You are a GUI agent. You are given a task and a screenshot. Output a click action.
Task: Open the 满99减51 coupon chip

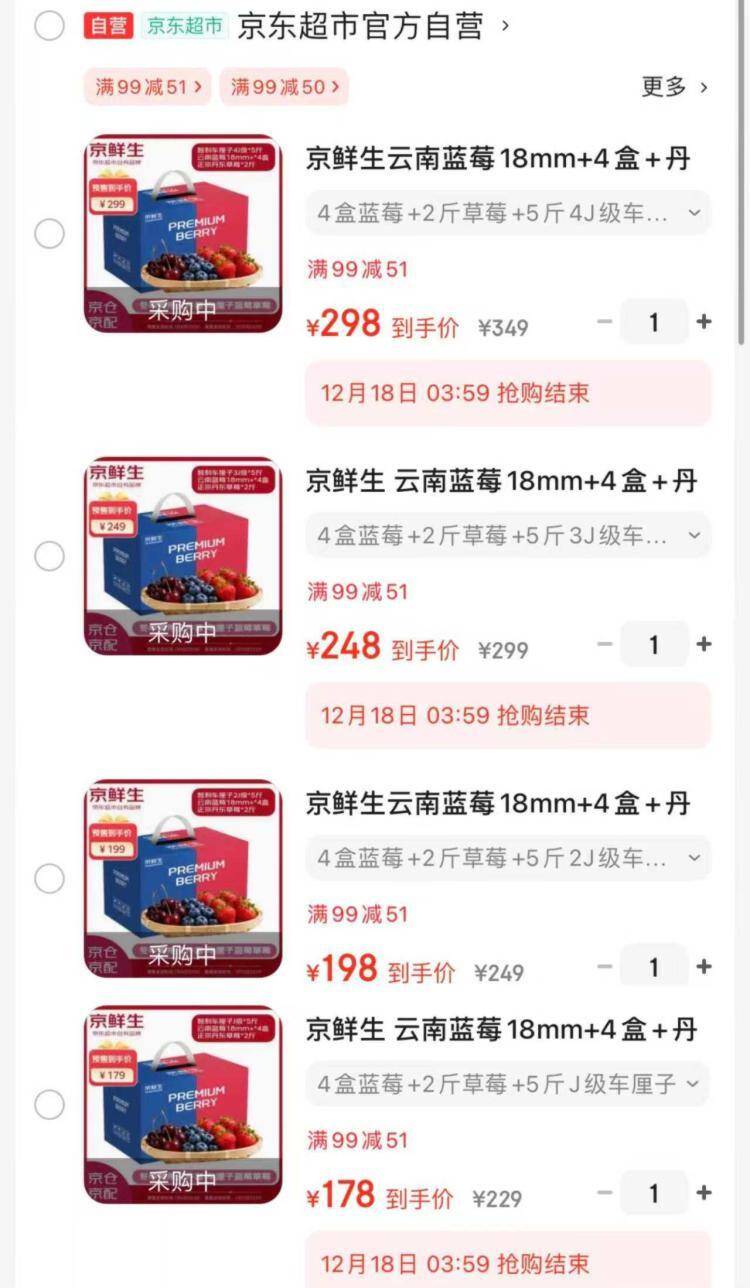(x=148, y=87)
